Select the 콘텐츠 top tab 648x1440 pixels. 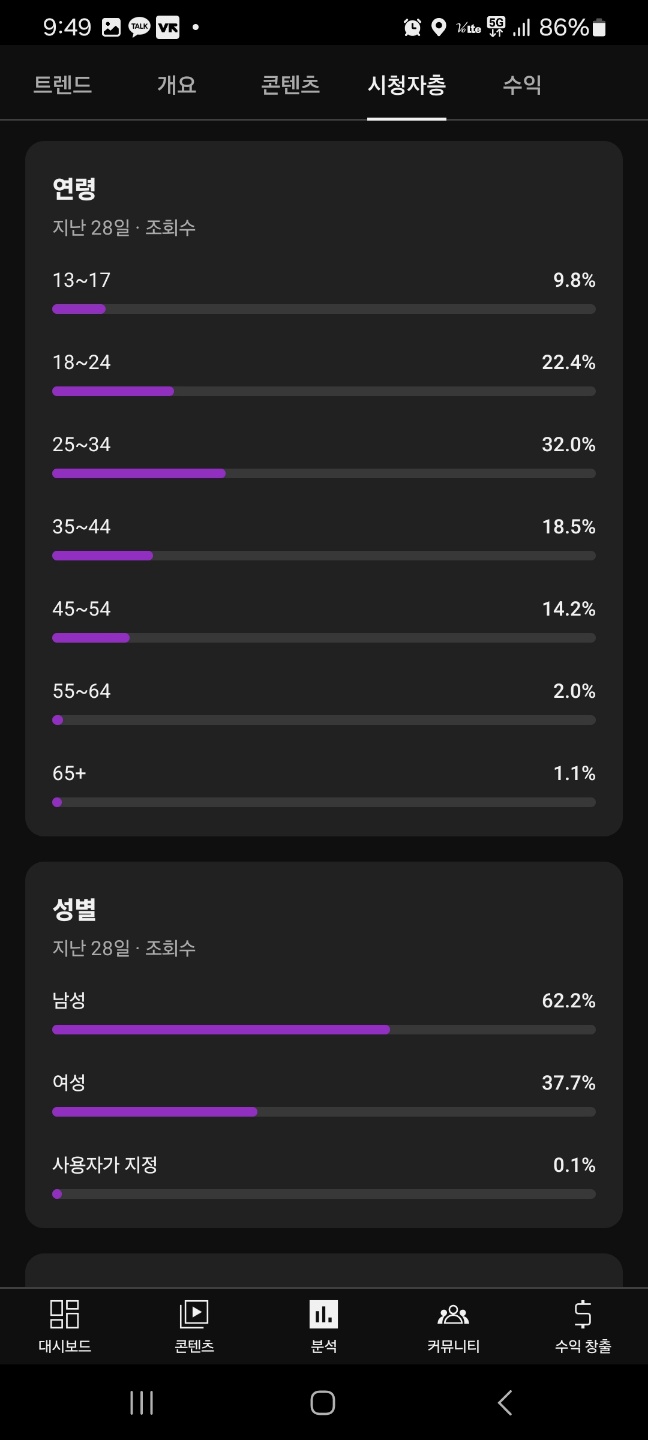(290, 85)
